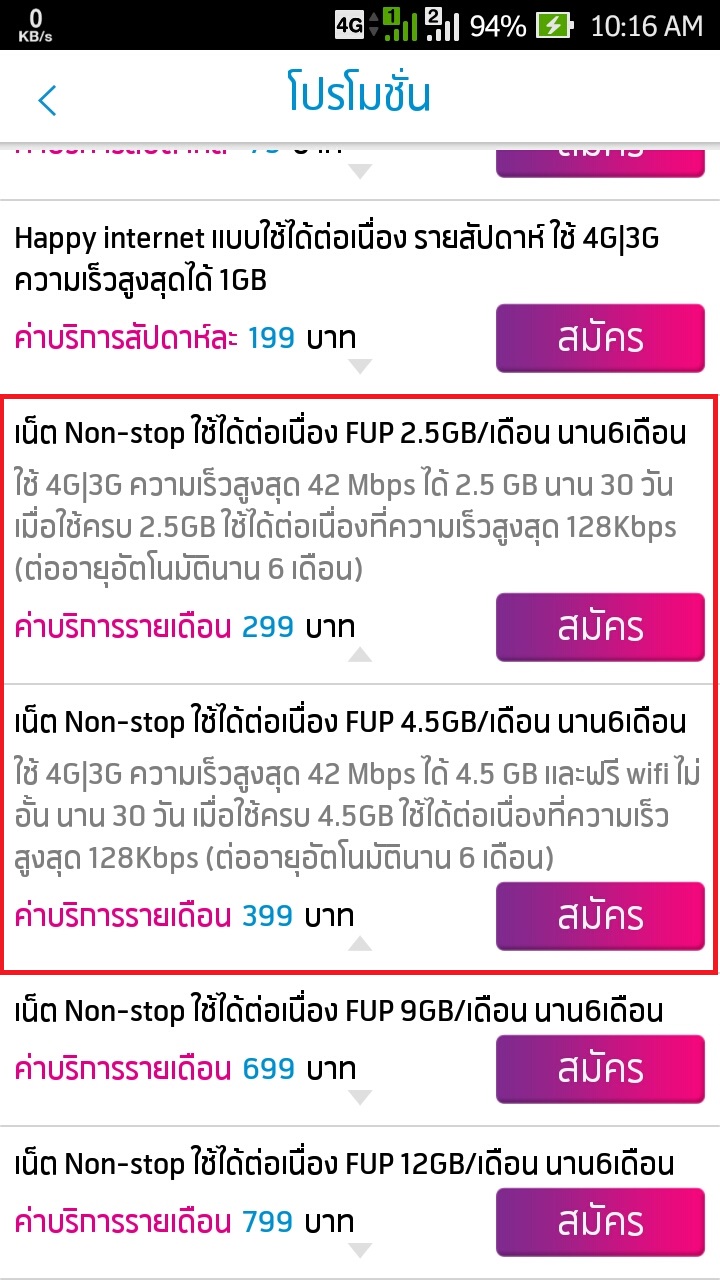Expand details of the 699 baht FUP 9GB plan
The width and height of the screenshot is (720, 1280).
point(360,1097)
